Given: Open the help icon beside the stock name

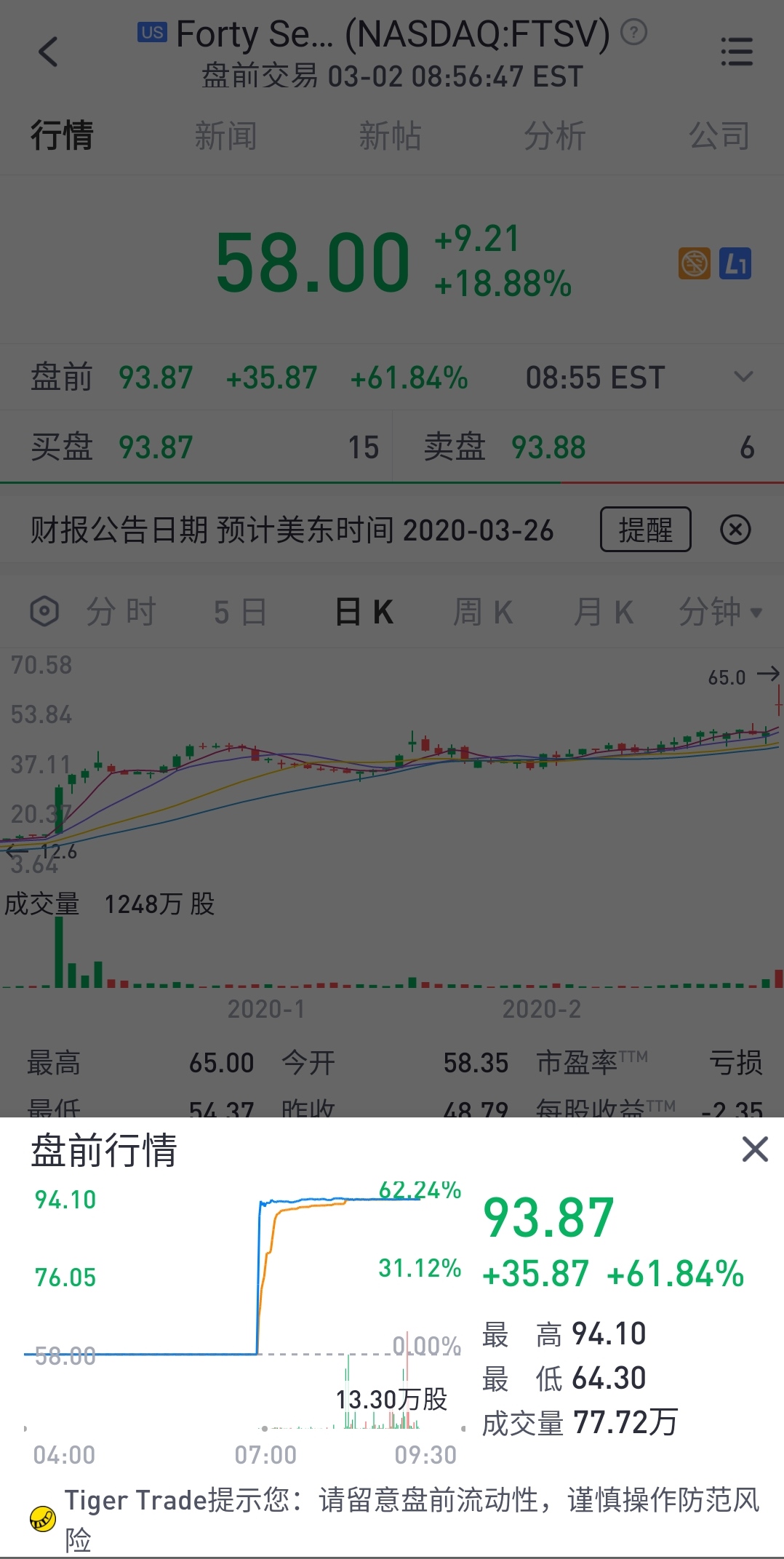Looking at the screenshot, I should click(634, 33).
